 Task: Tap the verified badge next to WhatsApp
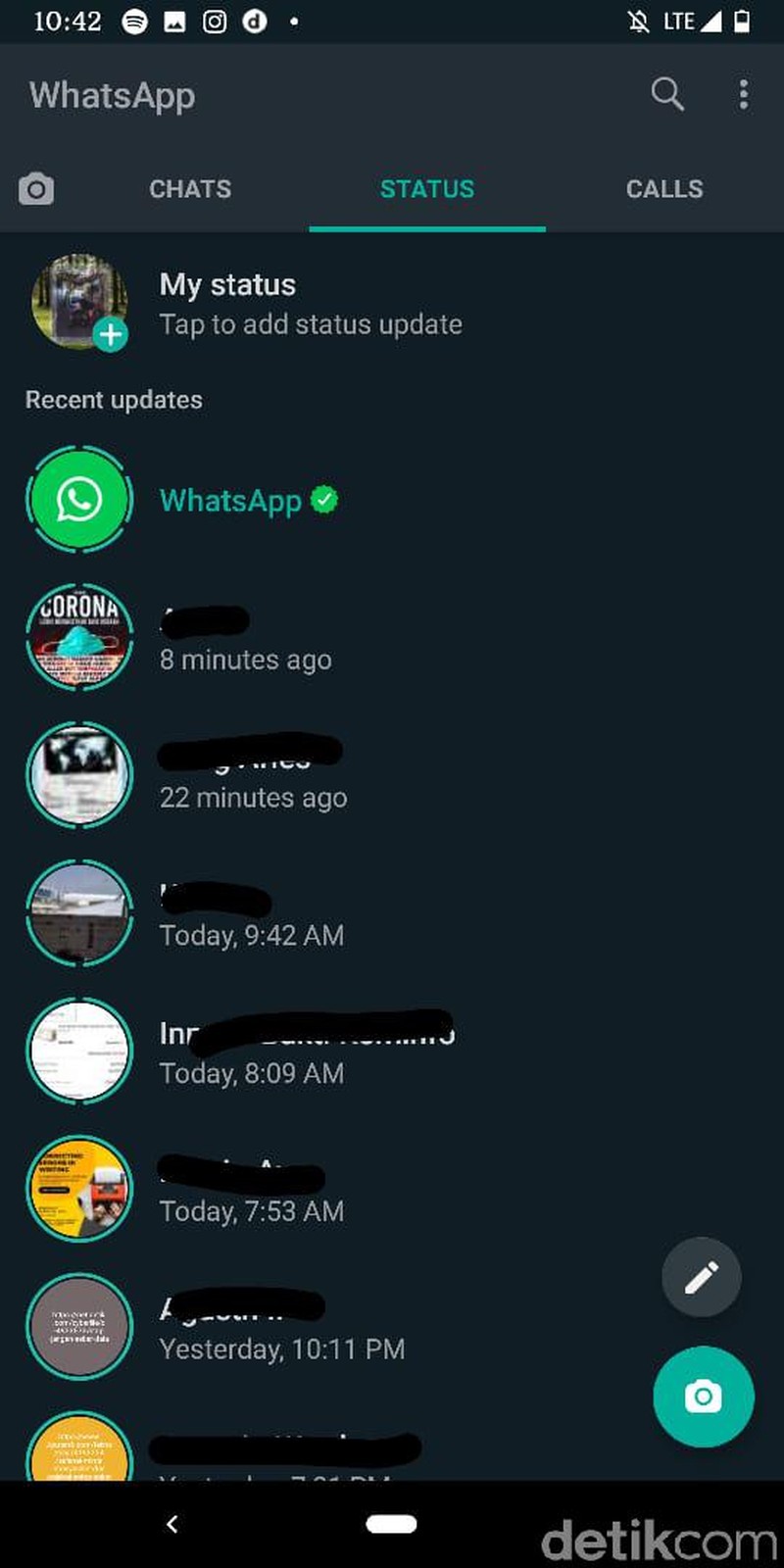coord(323,499)
